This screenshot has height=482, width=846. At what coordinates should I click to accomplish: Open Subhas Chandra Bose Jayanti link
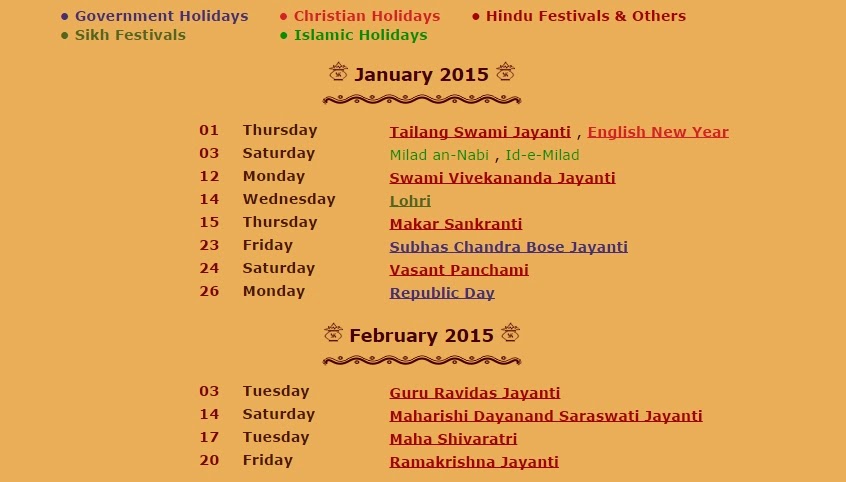508,247
